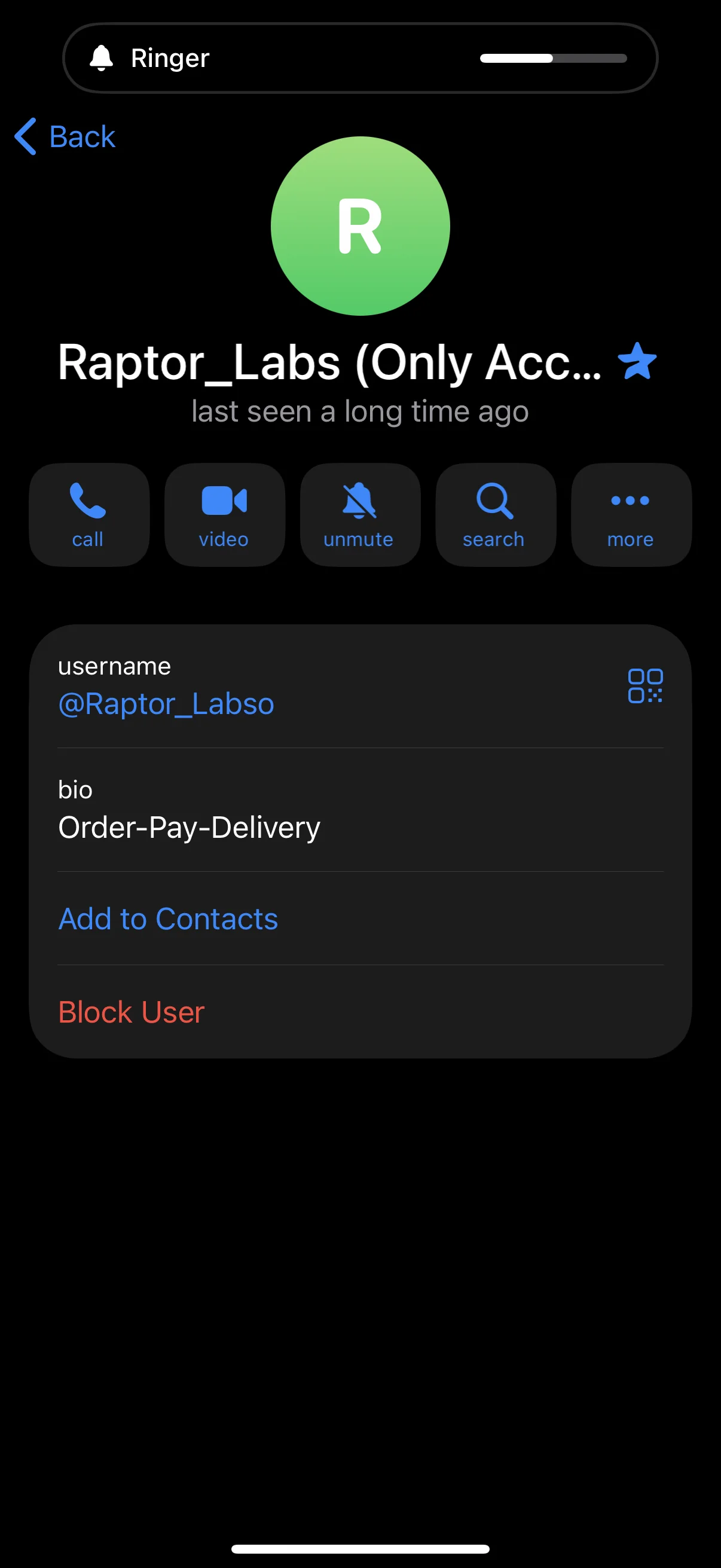Tap the @Raptor_Labso username link
Screen dimensions: 721x1568
[166, 704]
